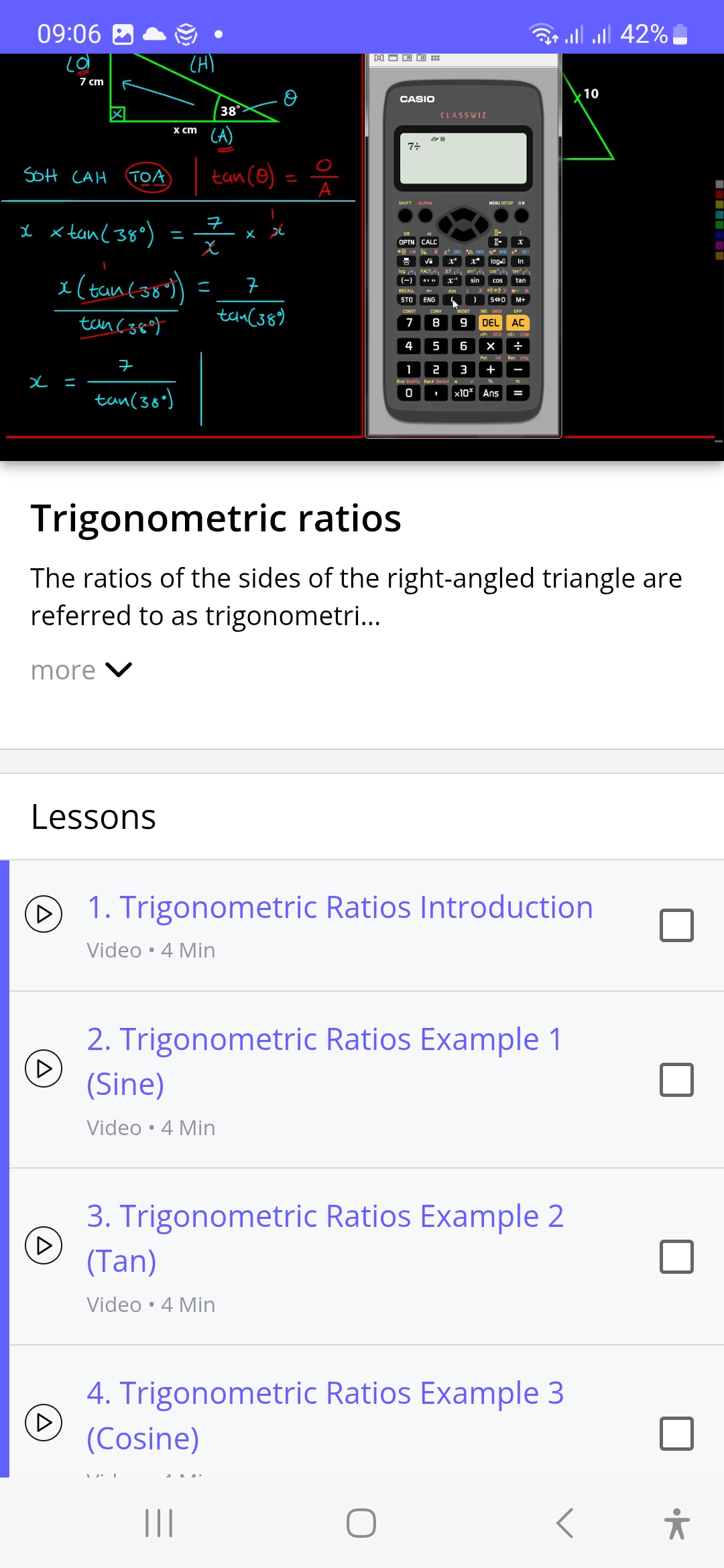Play the Example 3 (Cosine) video icon
Screen dimensions: 724x1568
(x=44, y=1422)
